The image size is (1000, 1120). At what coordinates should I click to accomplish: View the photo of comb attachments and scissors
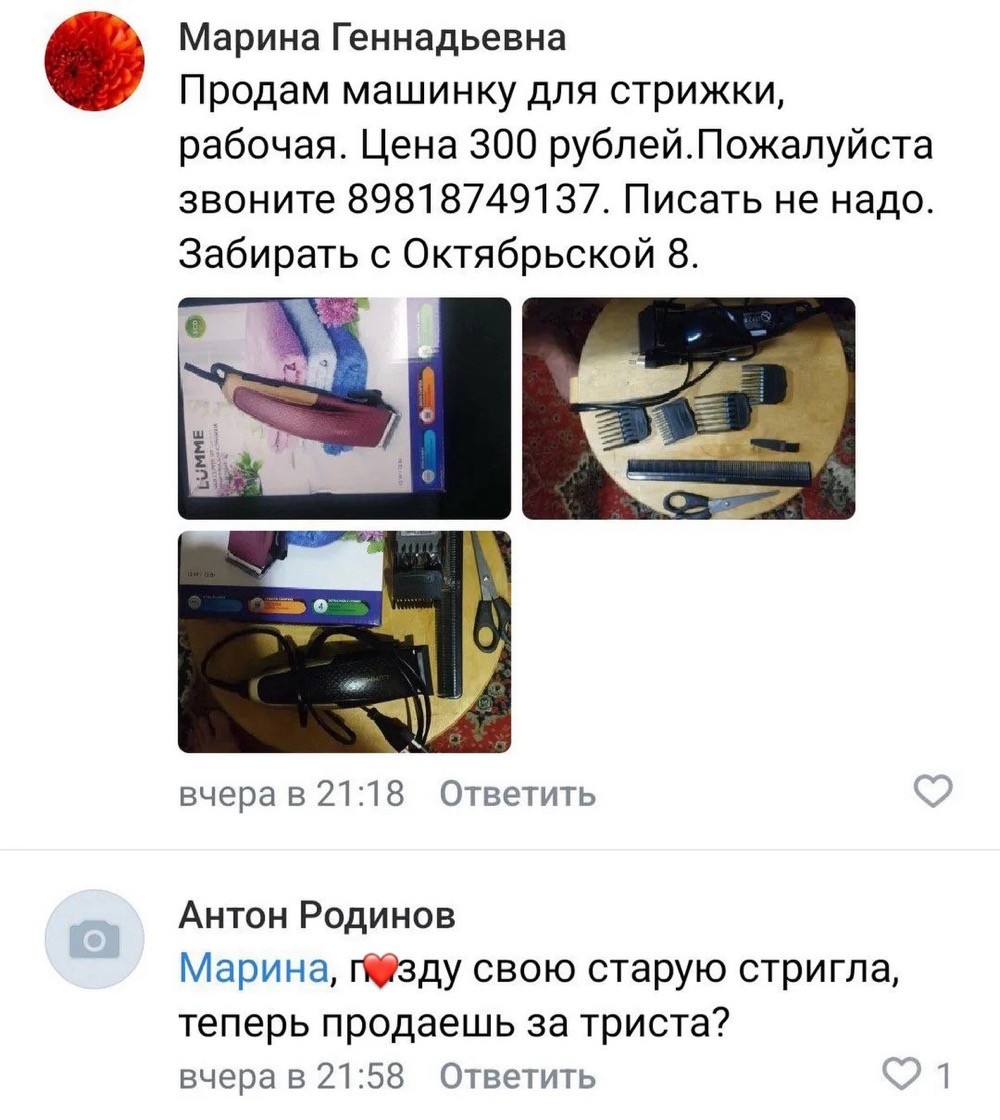tap(688, 408)
